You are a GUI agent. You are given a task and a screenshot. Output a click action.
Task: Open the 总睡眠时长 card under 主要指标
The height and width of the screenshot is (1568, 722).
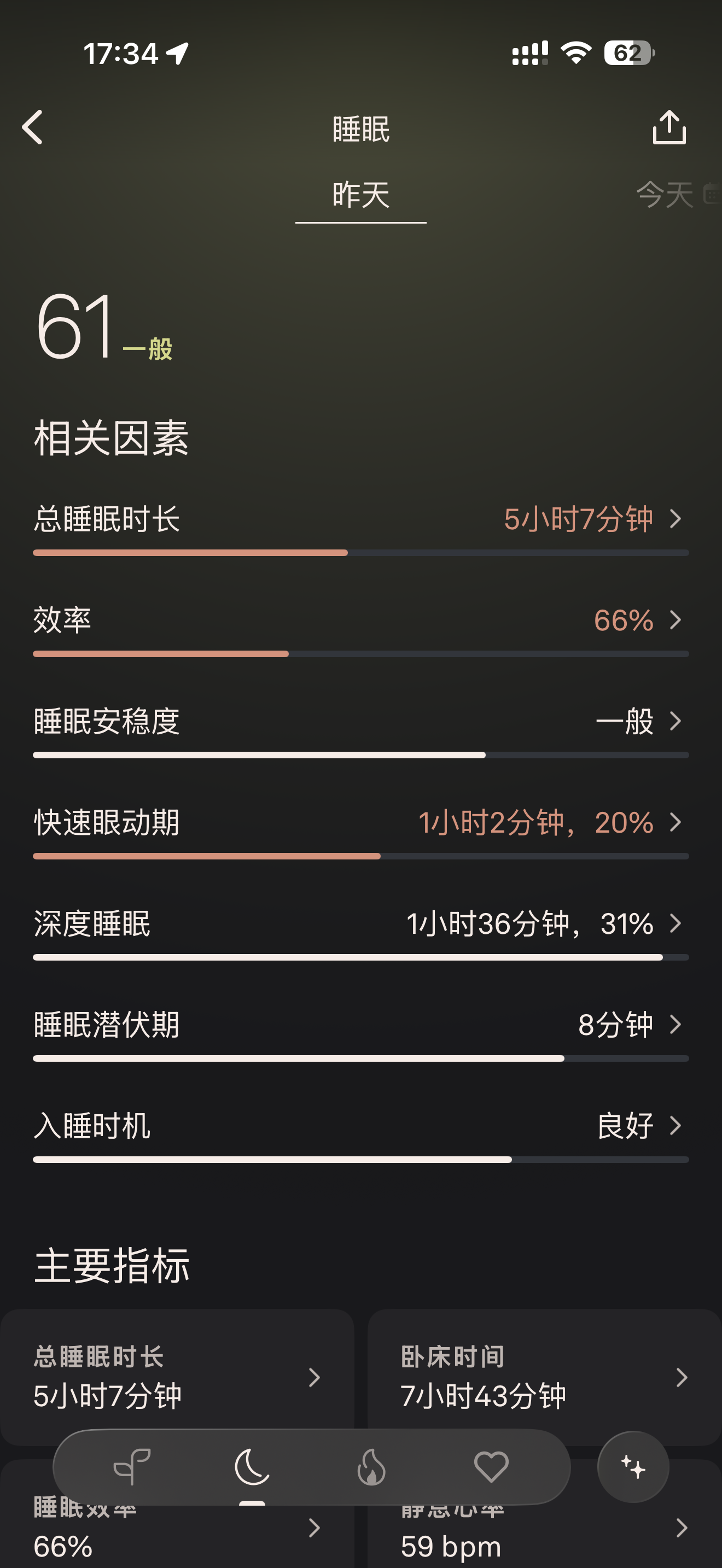pos(177,1377)
